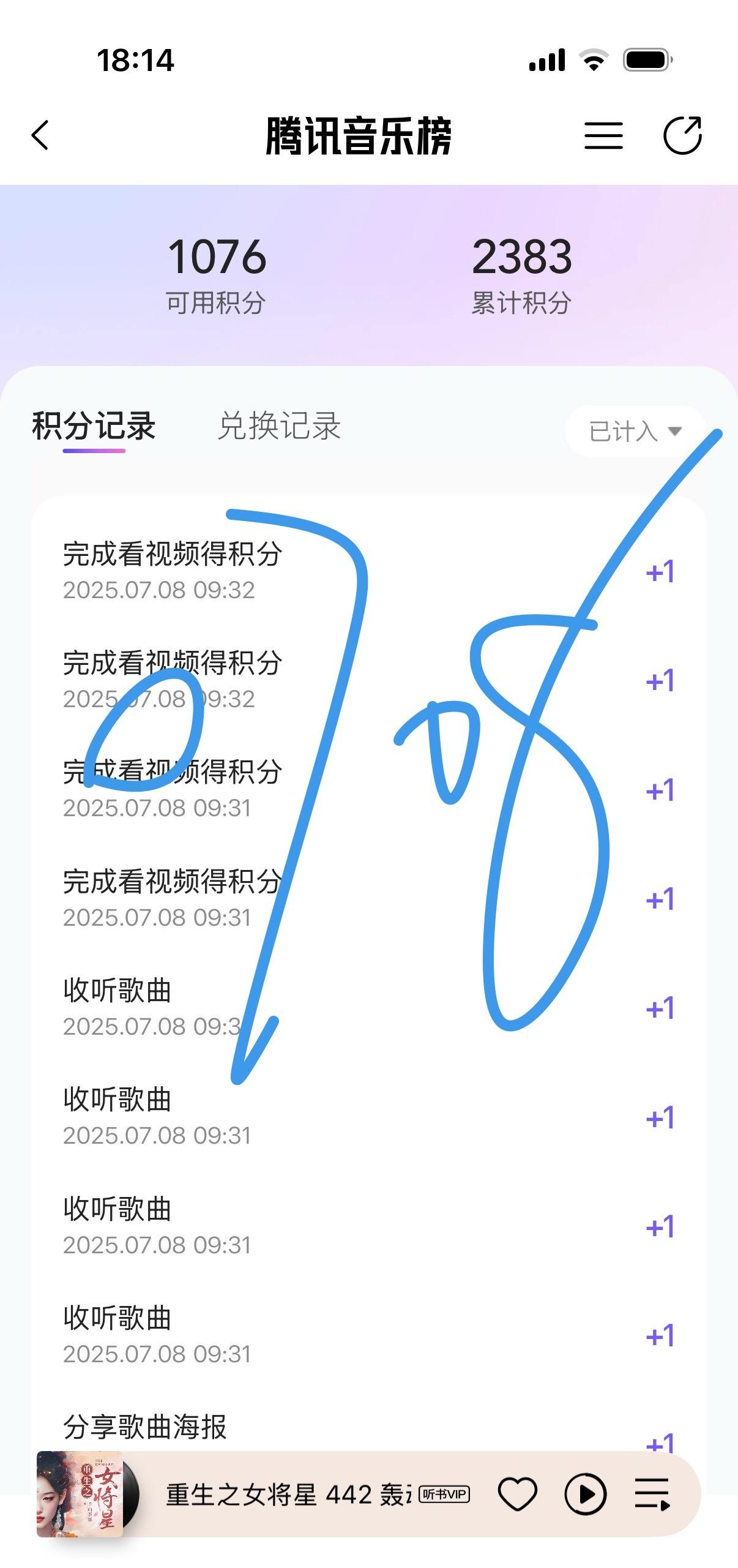
Task: Go back using the top-left arrow
Action: (40, 135)
